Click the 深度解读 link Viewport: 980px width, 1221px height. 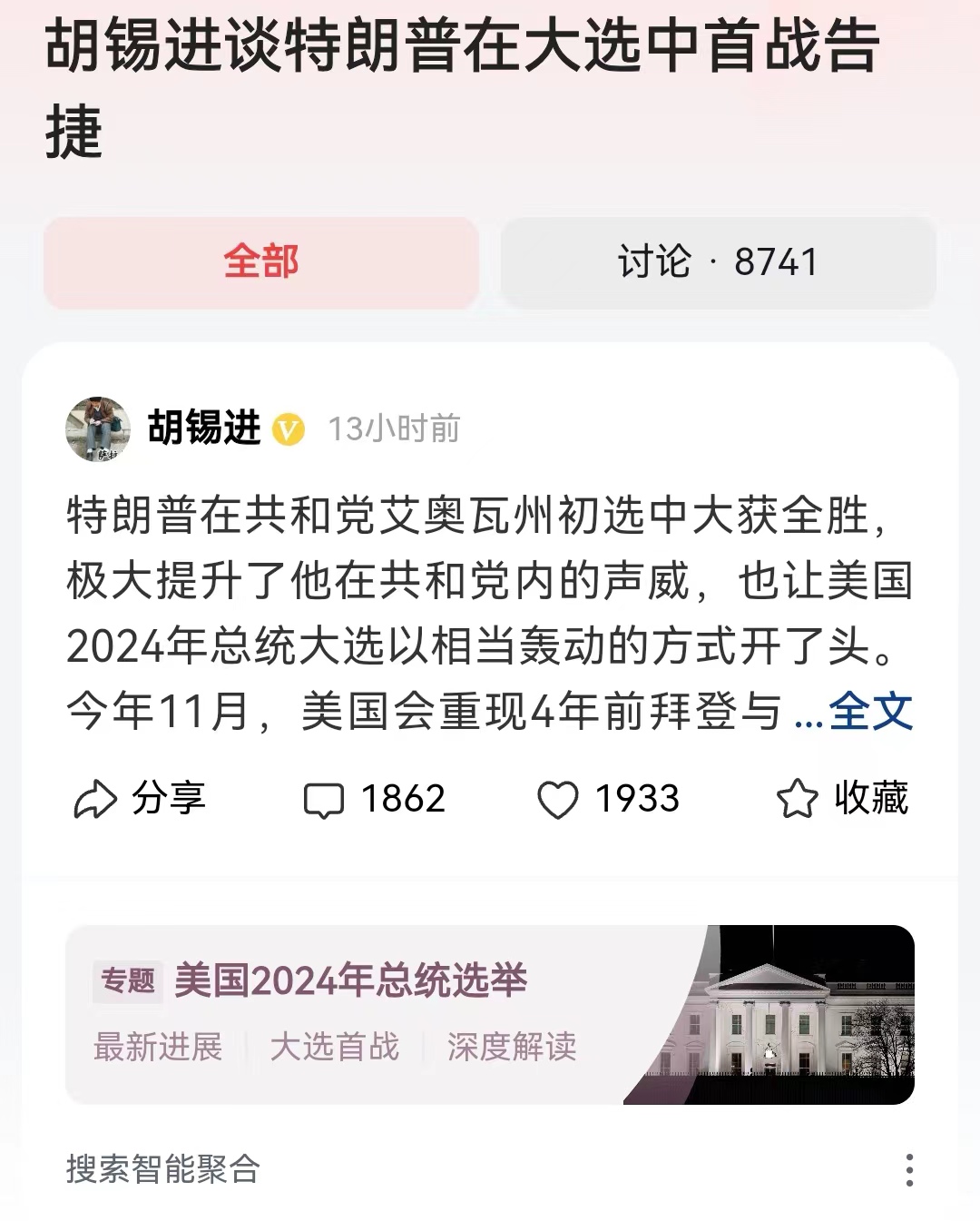511,1046
